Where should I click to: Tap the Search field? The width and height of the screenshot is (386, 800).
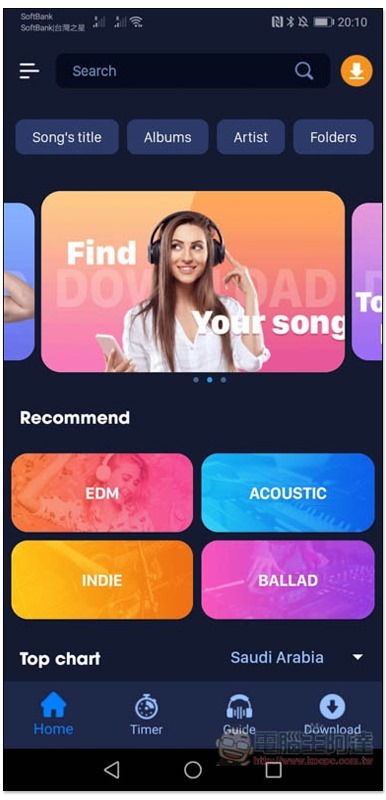point(192,71)
